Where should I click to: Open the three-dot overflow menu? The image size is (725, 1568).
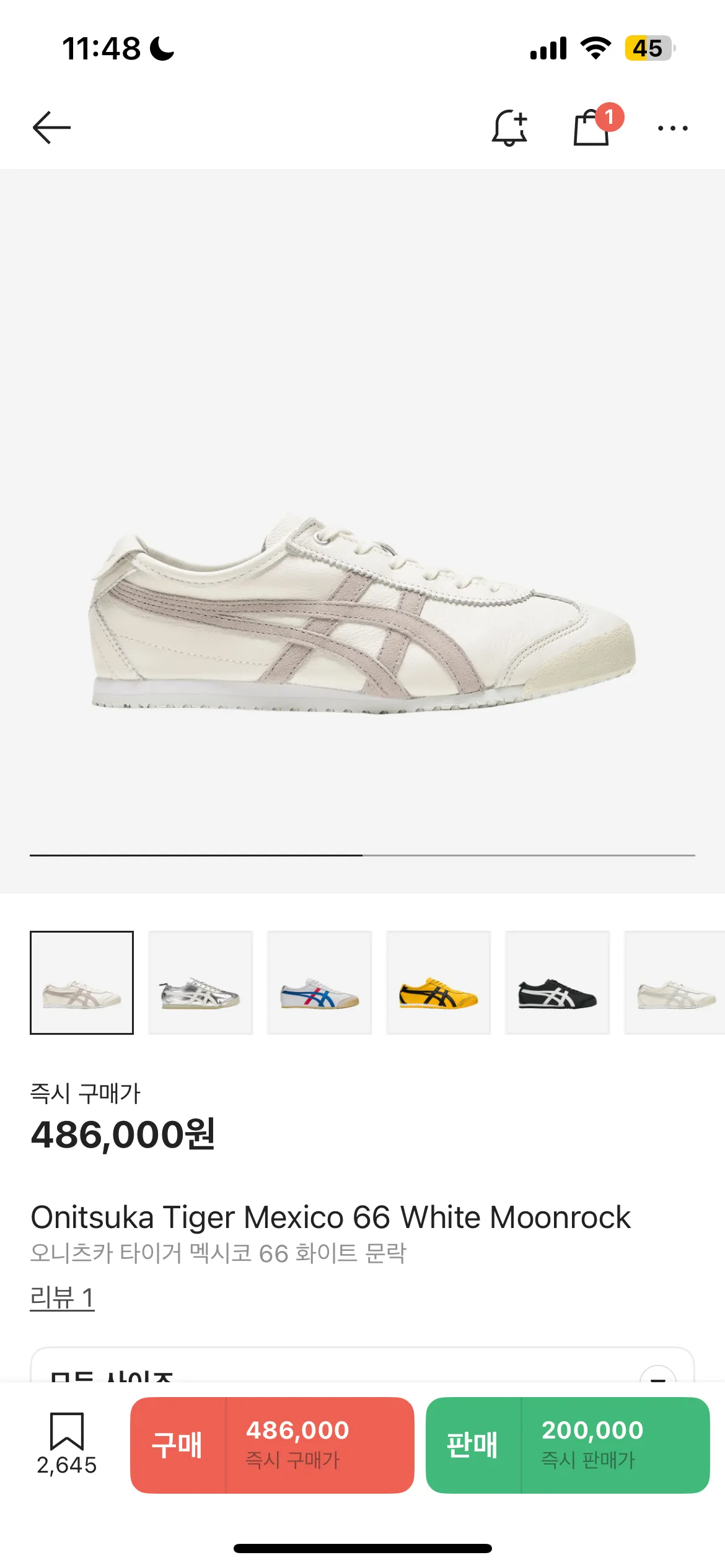coord(672,128)
